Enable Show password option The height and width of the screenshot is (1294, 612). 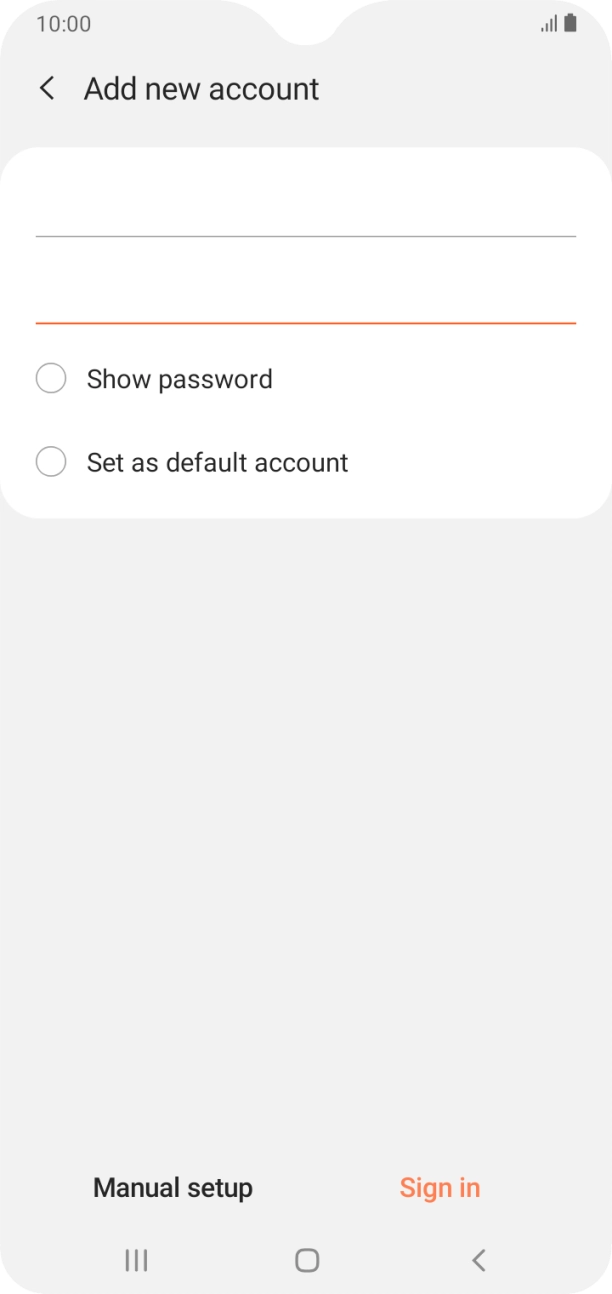(x=51, y=379)
